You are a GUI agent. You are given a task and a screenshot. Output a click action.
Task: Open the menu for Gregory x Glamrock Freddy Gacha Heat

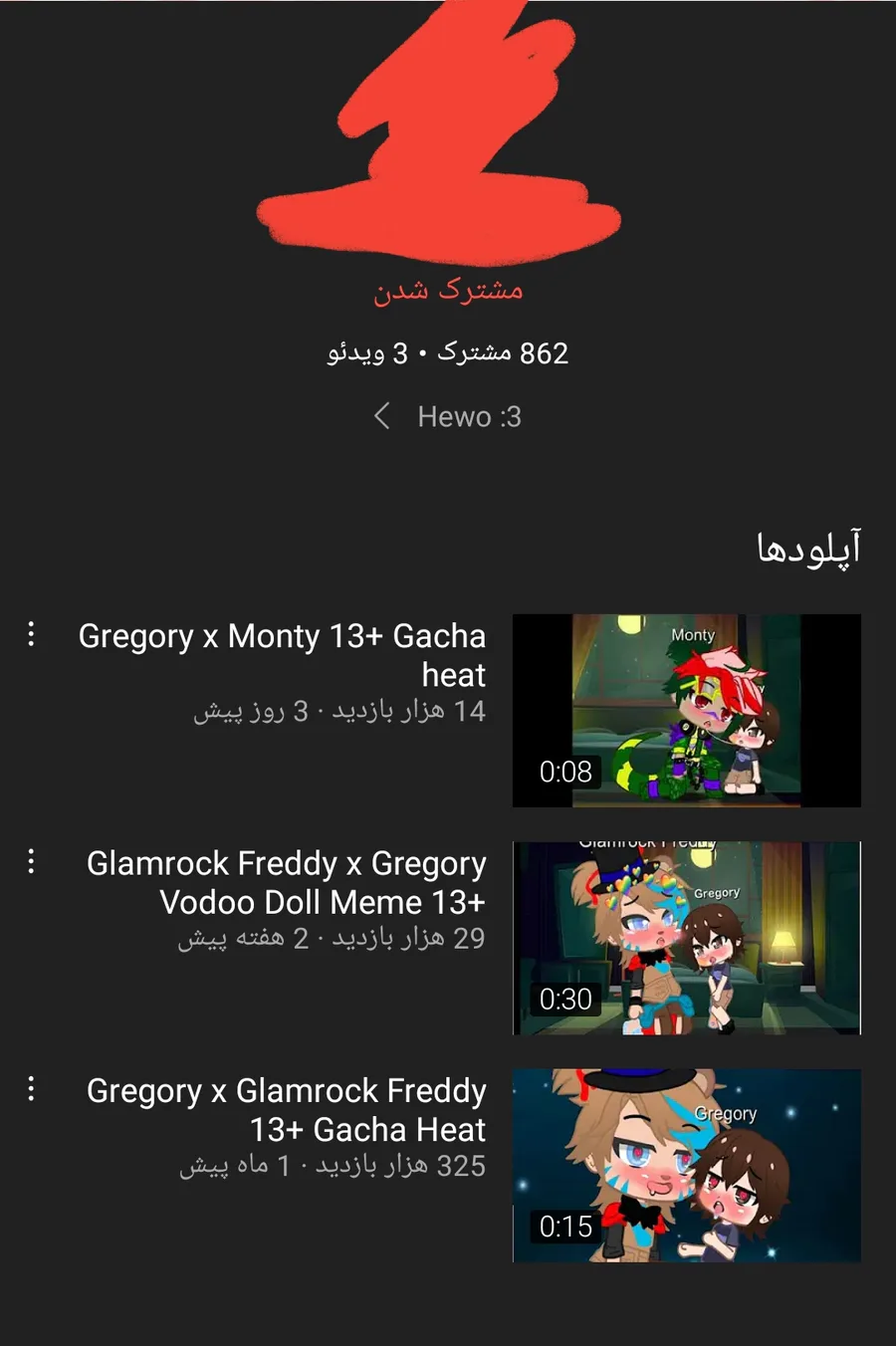click(32, 1089)
